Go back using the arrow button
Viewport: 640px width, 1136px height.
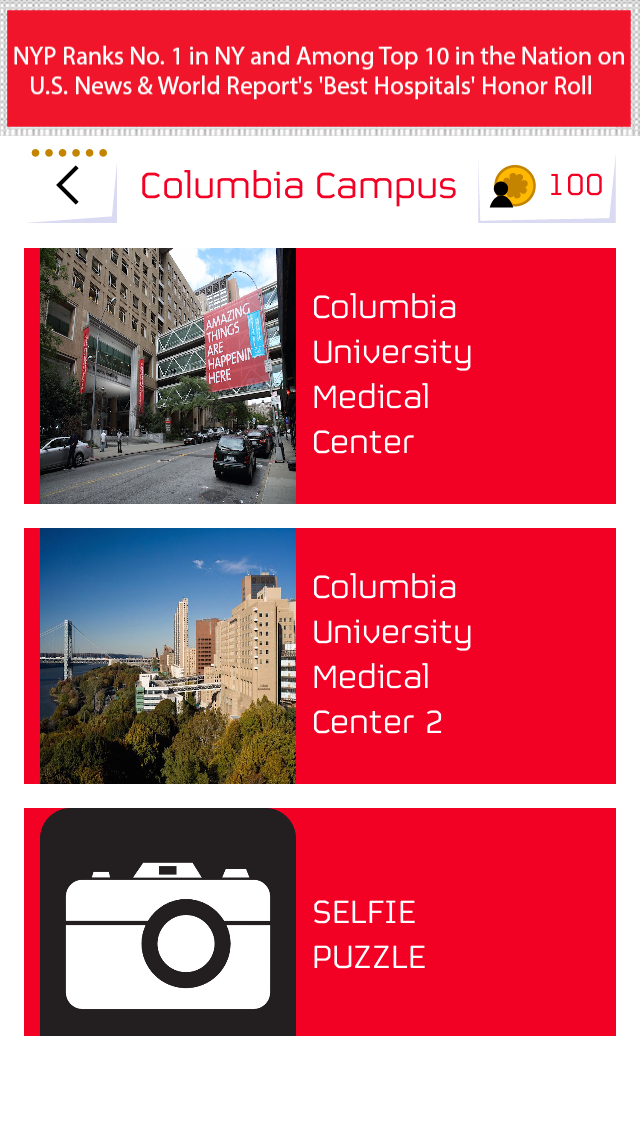click(68, 186)
